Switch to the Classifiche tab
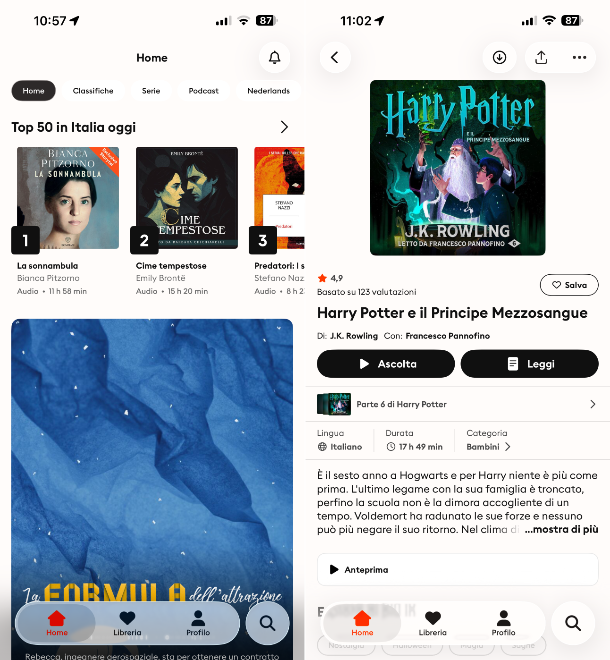 click(x=93, y=91)
